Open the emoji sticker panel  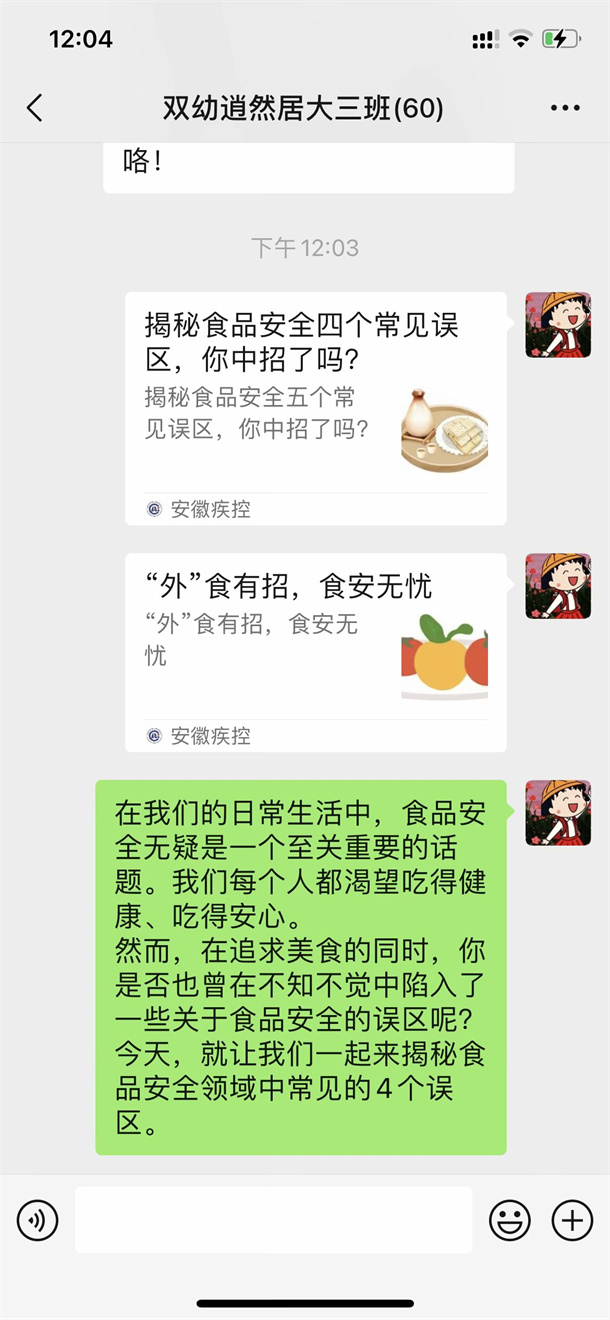(x=509, y=1220)
